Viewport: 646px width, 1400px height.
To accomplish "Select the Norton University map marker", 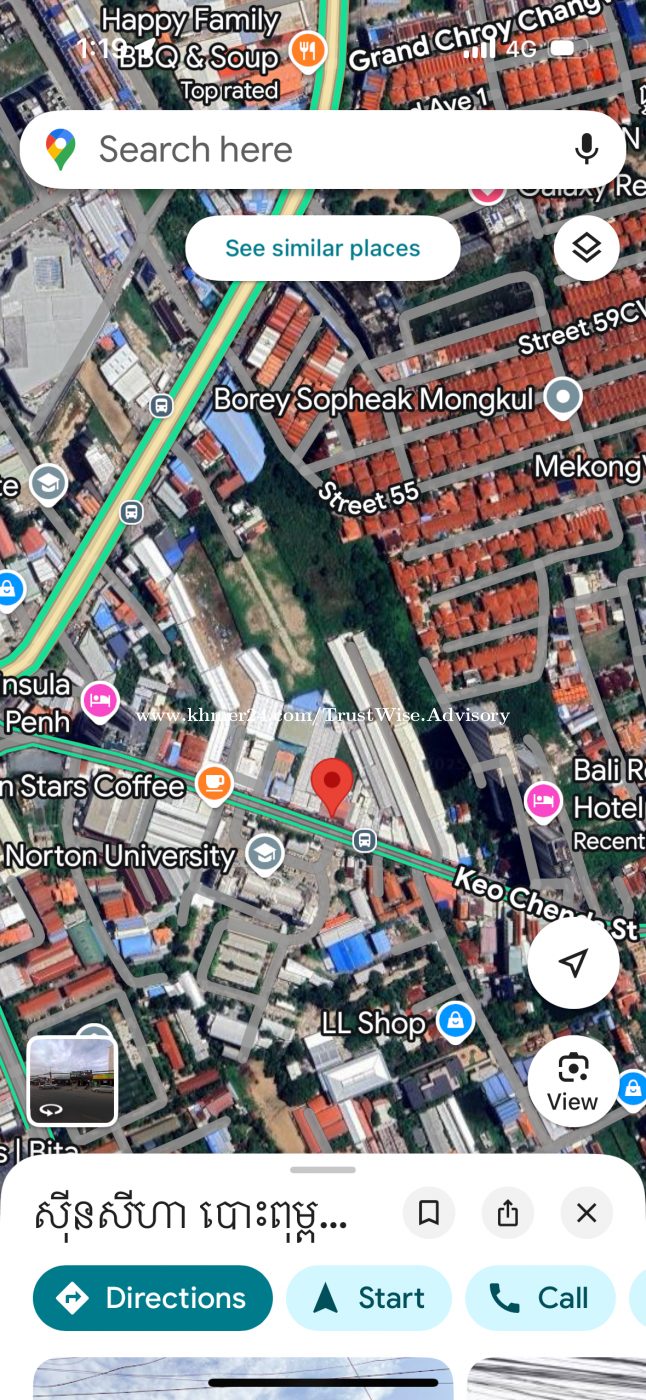I will pyautogui.click(x=264, y=854).
